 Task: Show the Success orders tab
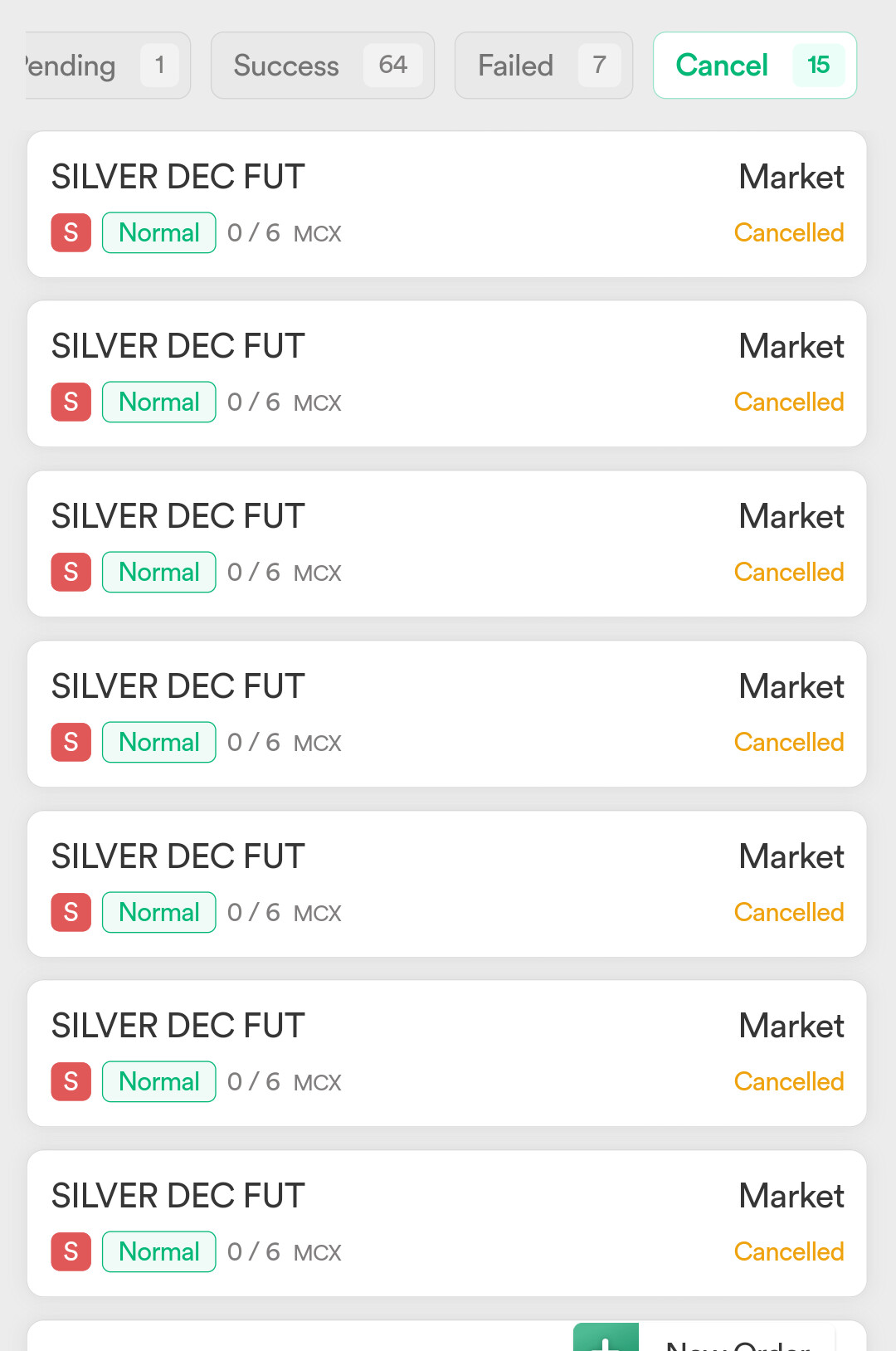(322, 66)
